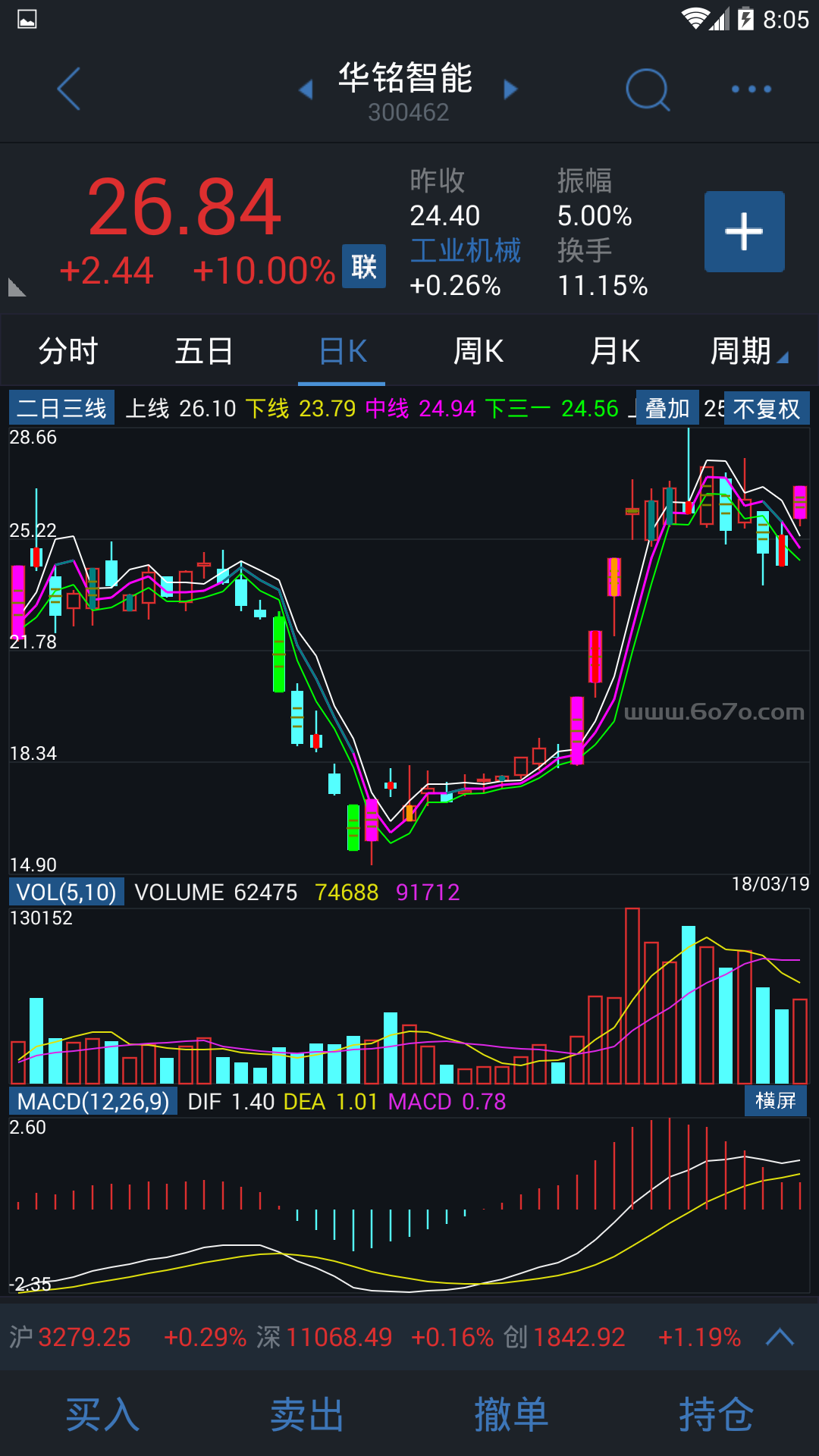Image resolution: width=819 pixels, height=1456 pixels.
Task: Open the three-dot overflow menu
Action: click(751, 89)
